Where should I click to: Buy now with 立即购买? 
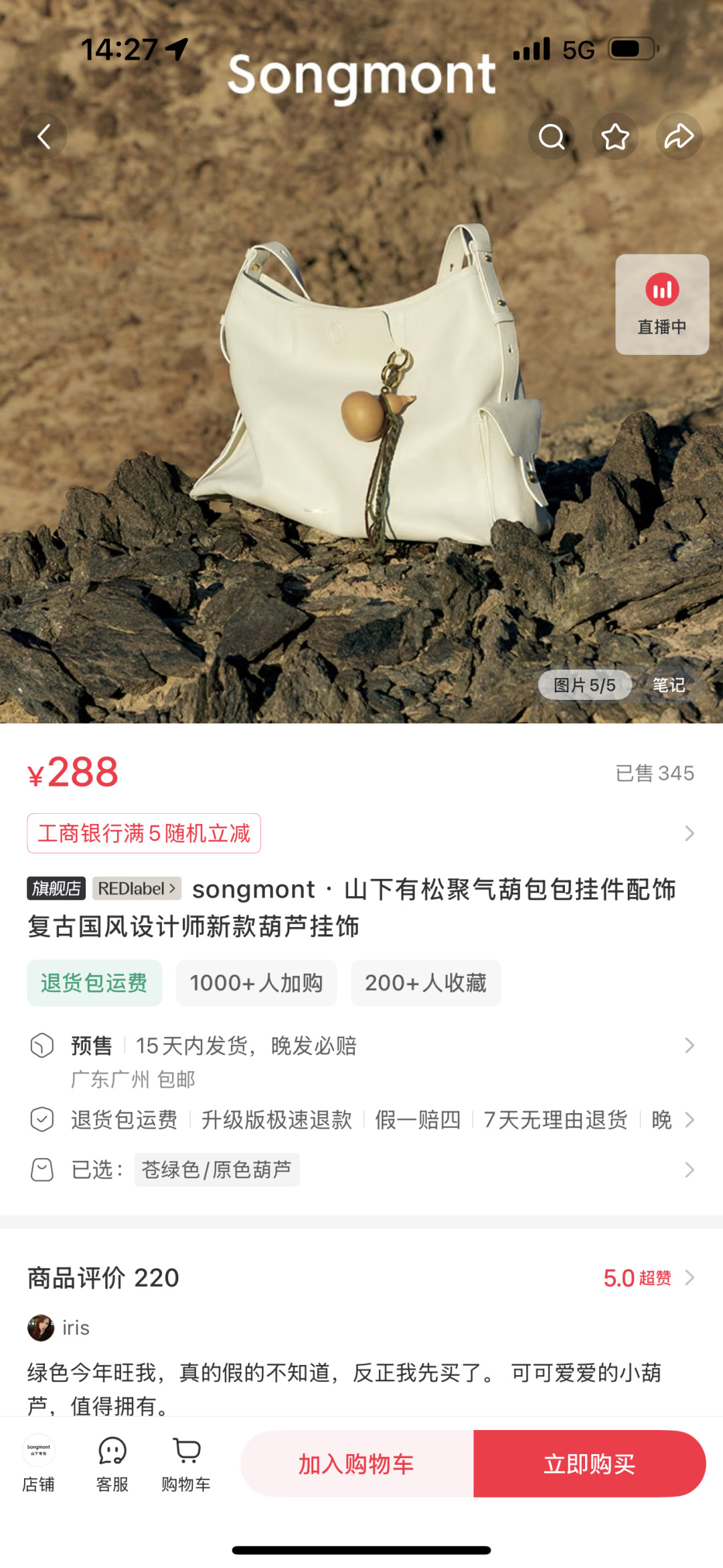(x=589, y=1464)
